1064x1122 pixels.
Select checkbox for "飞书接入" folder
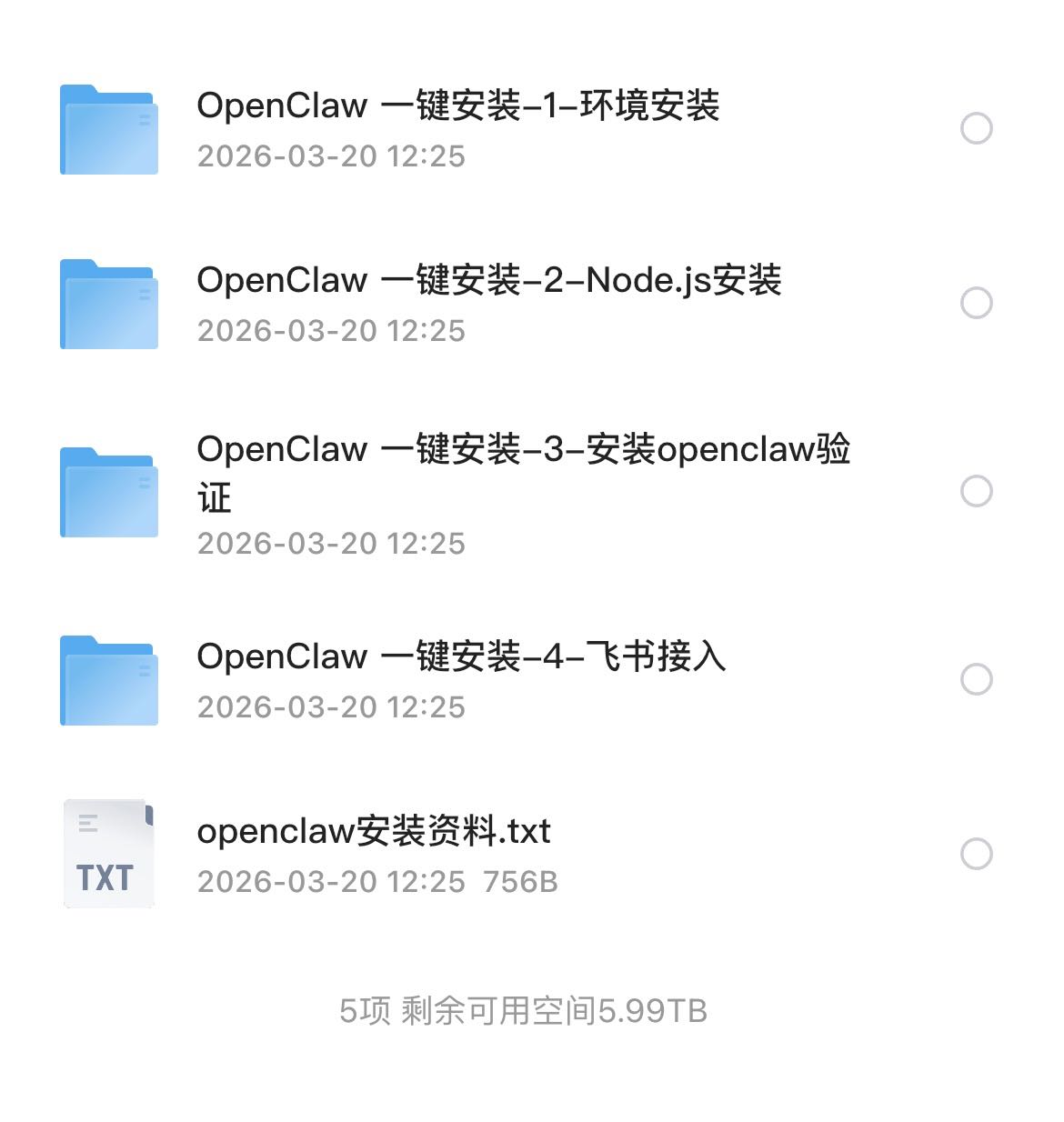(978, 679)
